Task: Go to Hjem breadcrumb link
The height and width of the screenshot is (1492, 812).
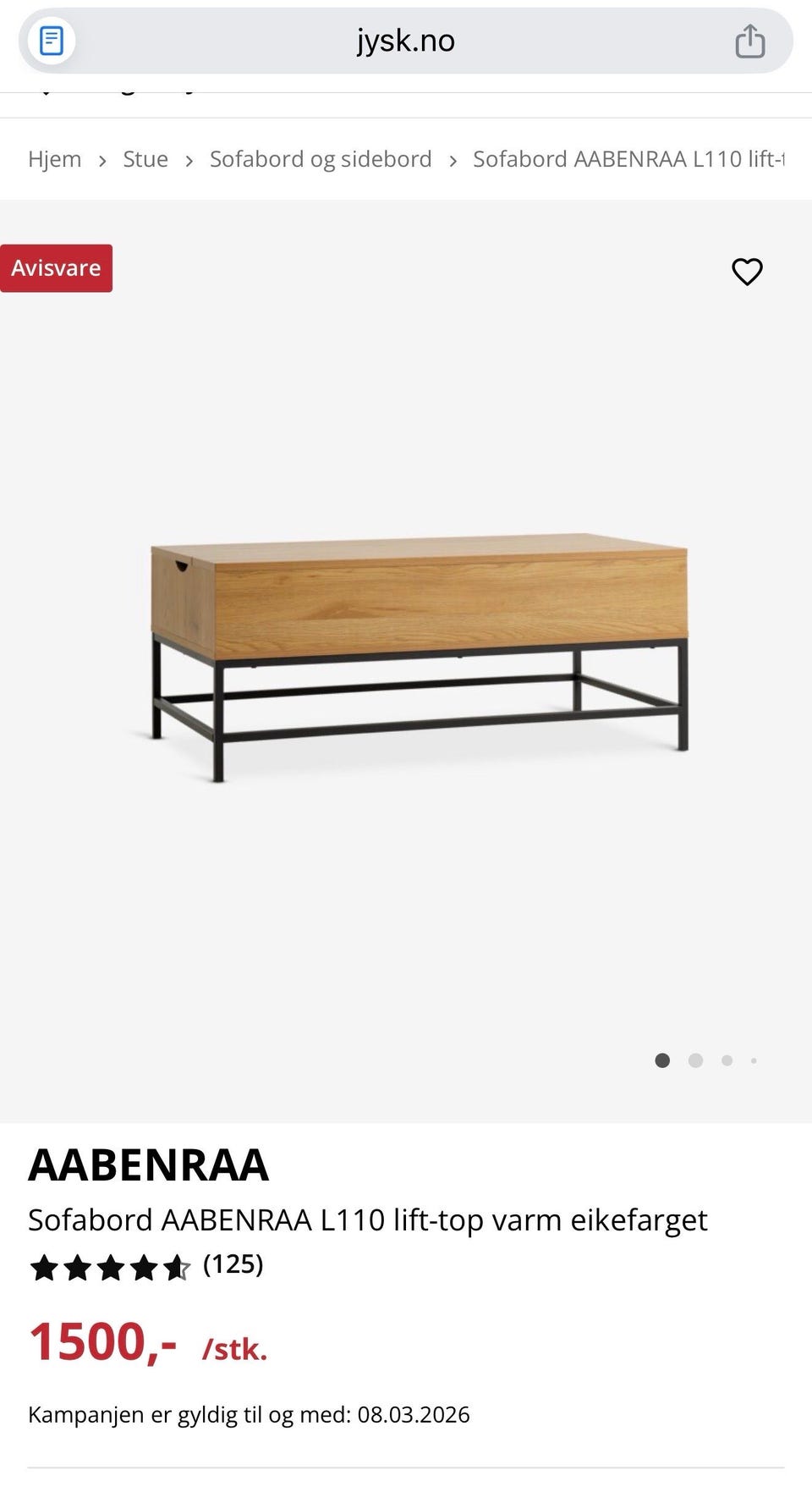Action: (x=54, y=159)
